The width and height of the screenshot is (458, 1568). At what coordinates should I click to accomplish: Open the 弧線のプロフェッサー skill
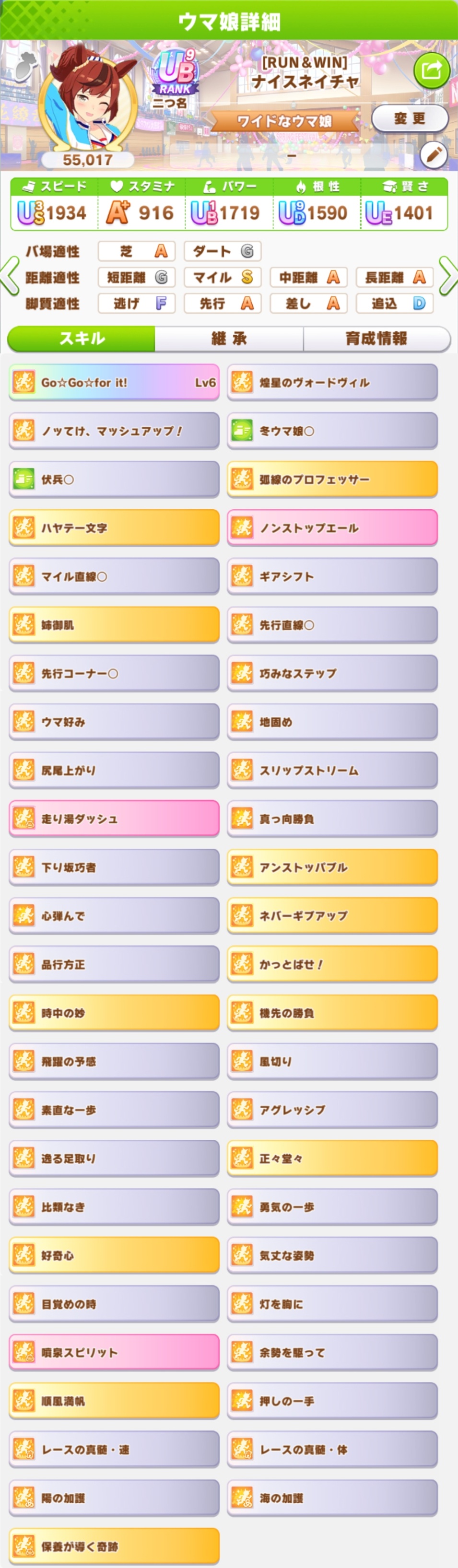[x=332, y=480]
